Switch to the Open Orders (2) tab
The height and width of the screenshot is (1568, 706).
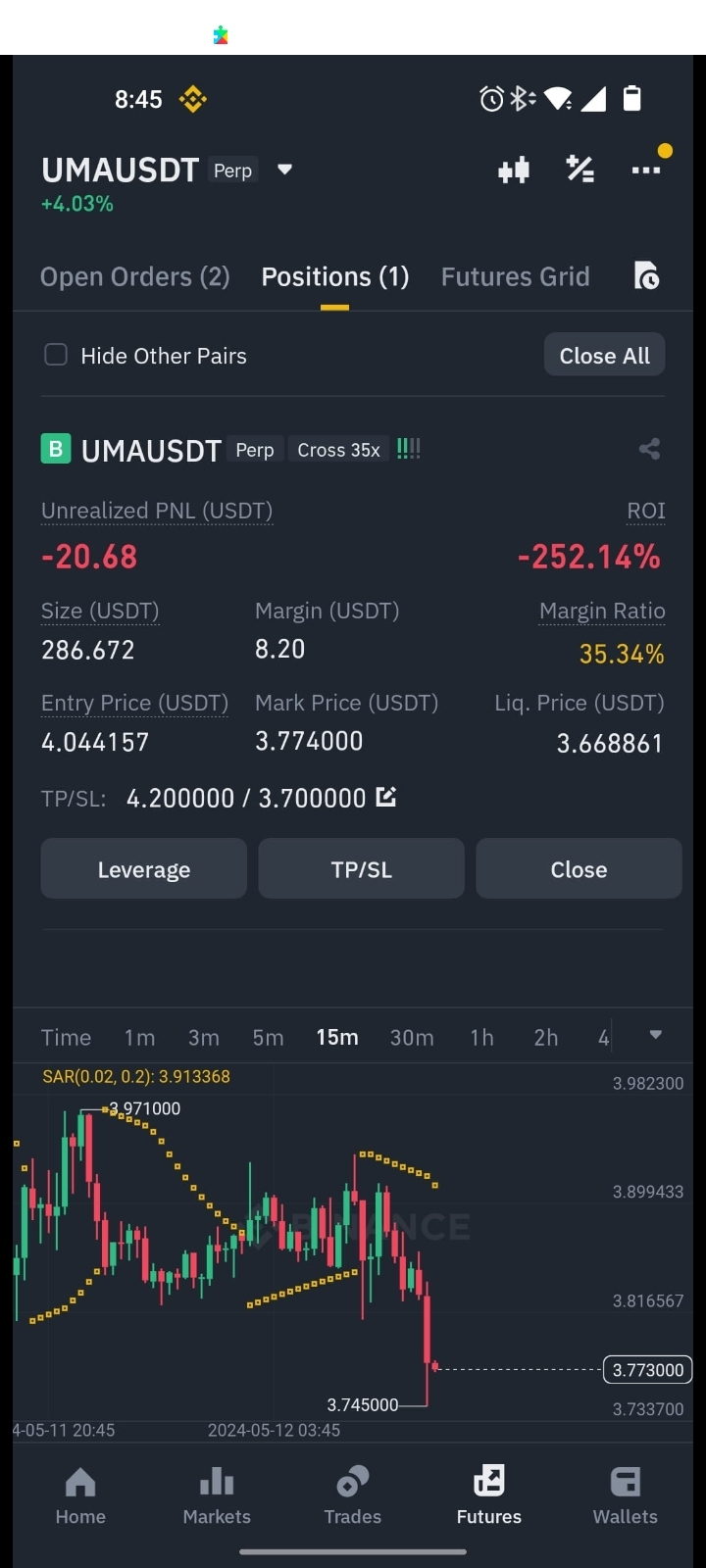pyautogui.click(x=135, y=277)
